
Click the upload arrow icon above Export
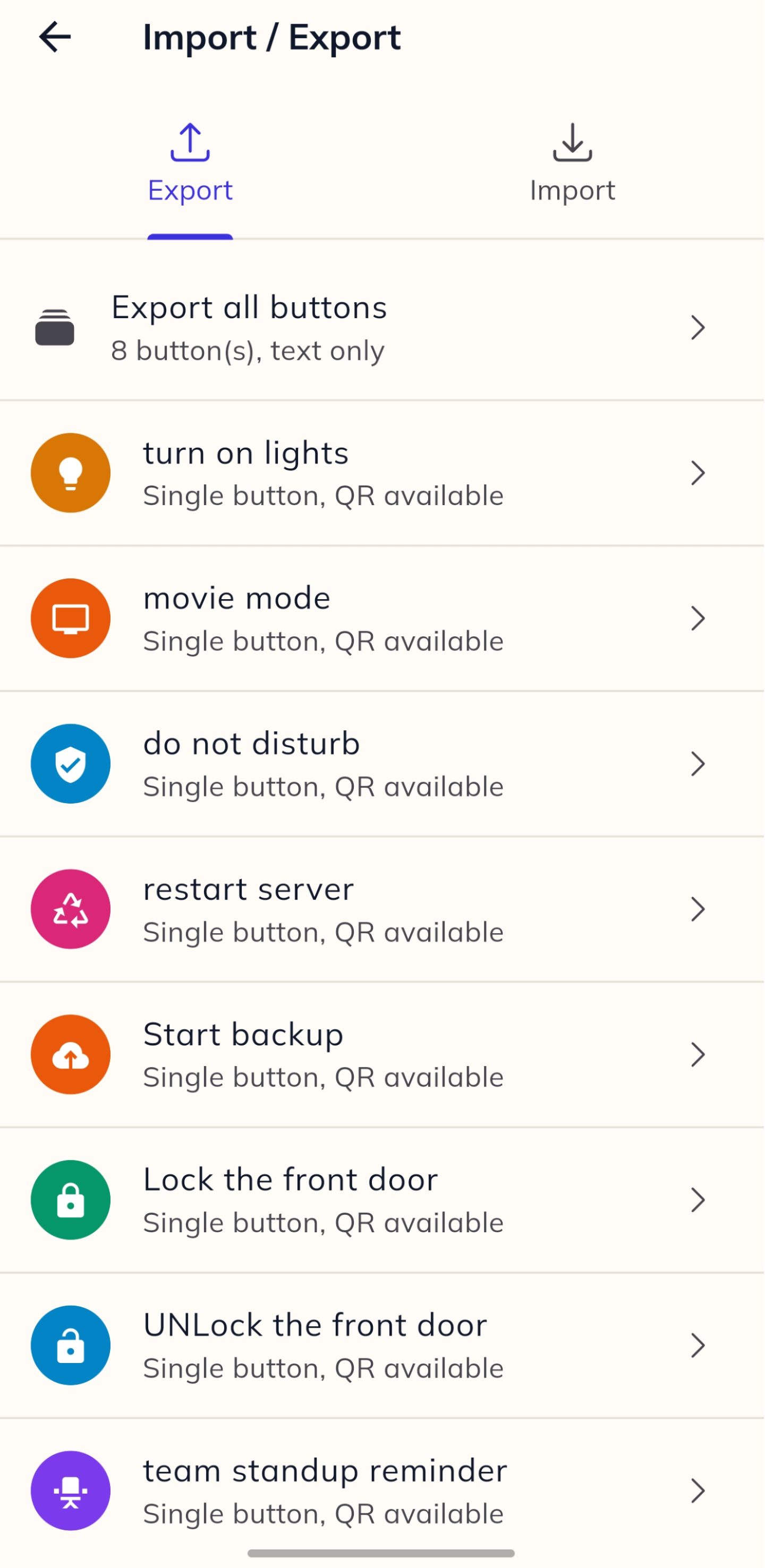191,142
